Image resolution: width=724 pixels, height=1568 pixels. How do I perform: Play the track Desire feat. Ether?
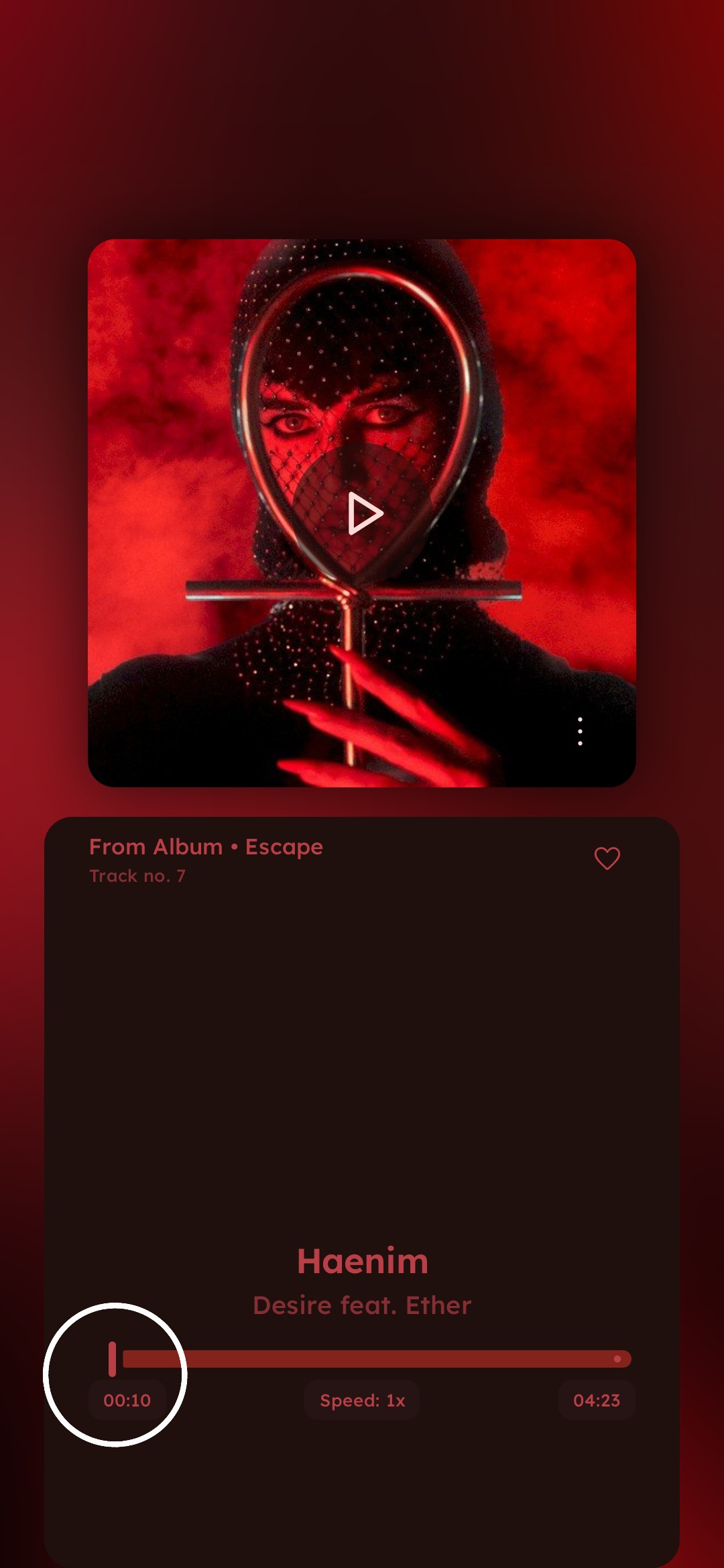pos(365,514)
